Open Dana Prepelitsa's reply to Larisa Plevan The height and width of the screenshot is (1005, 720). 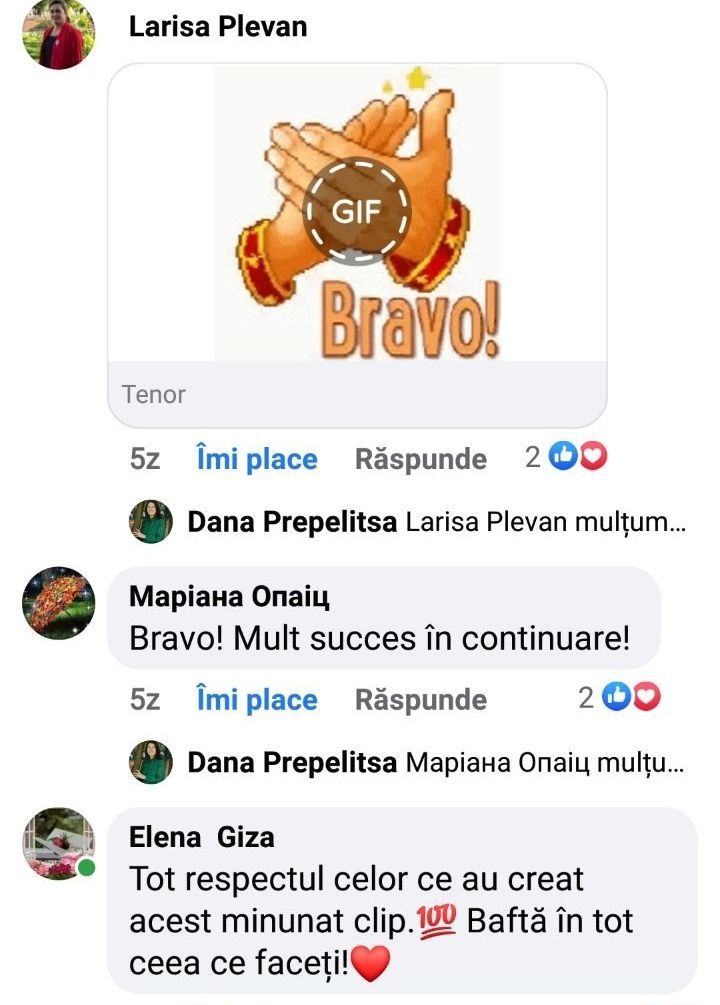tap(435, 521)
